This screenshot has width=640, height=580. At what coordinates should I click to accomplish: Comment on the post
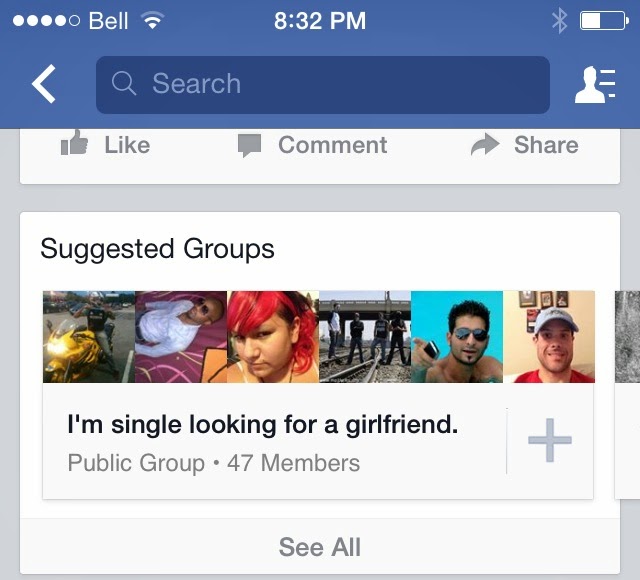pyautogui.click(x=313, y=145)
